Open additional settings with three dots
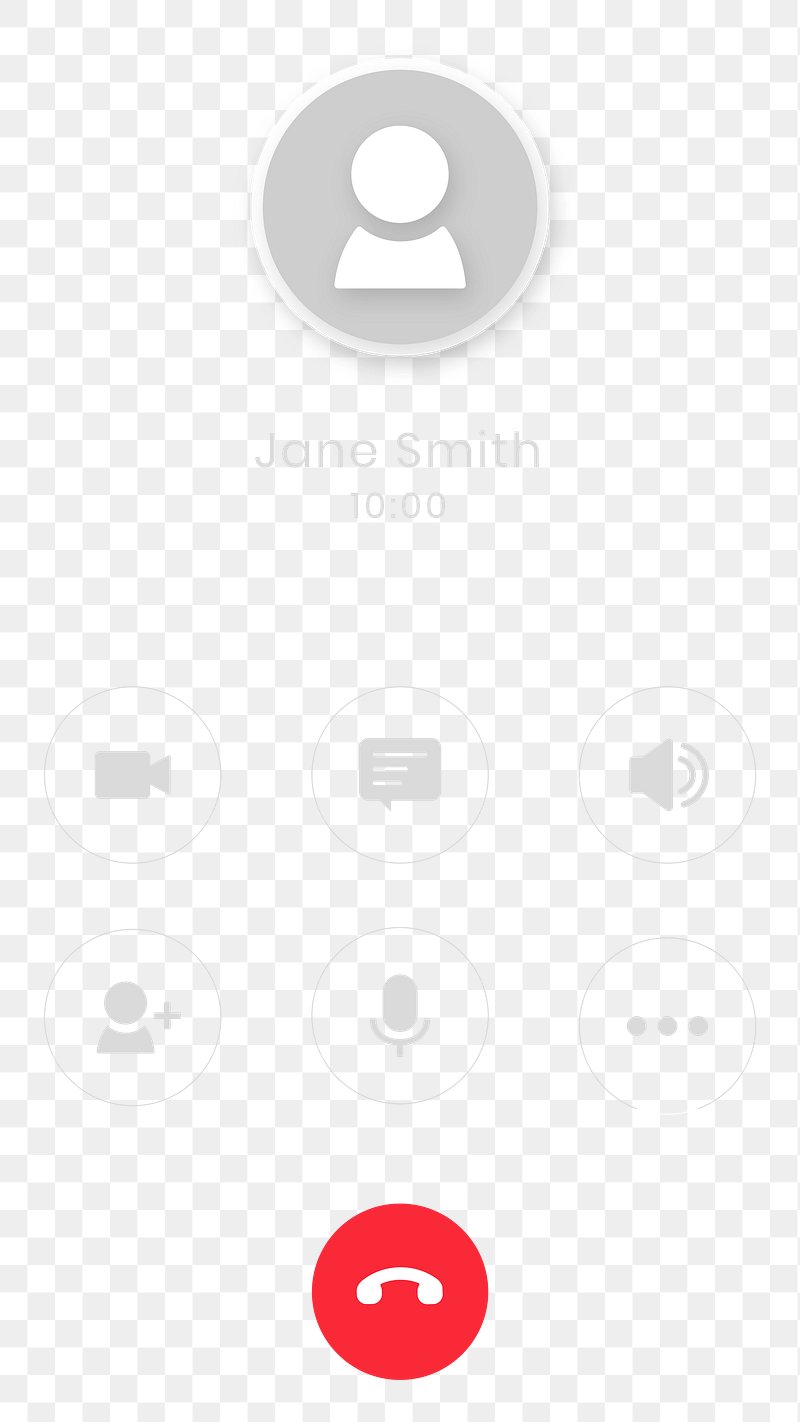The height and width of the screenshot is (1422, 800). (x=668, y=1025)
